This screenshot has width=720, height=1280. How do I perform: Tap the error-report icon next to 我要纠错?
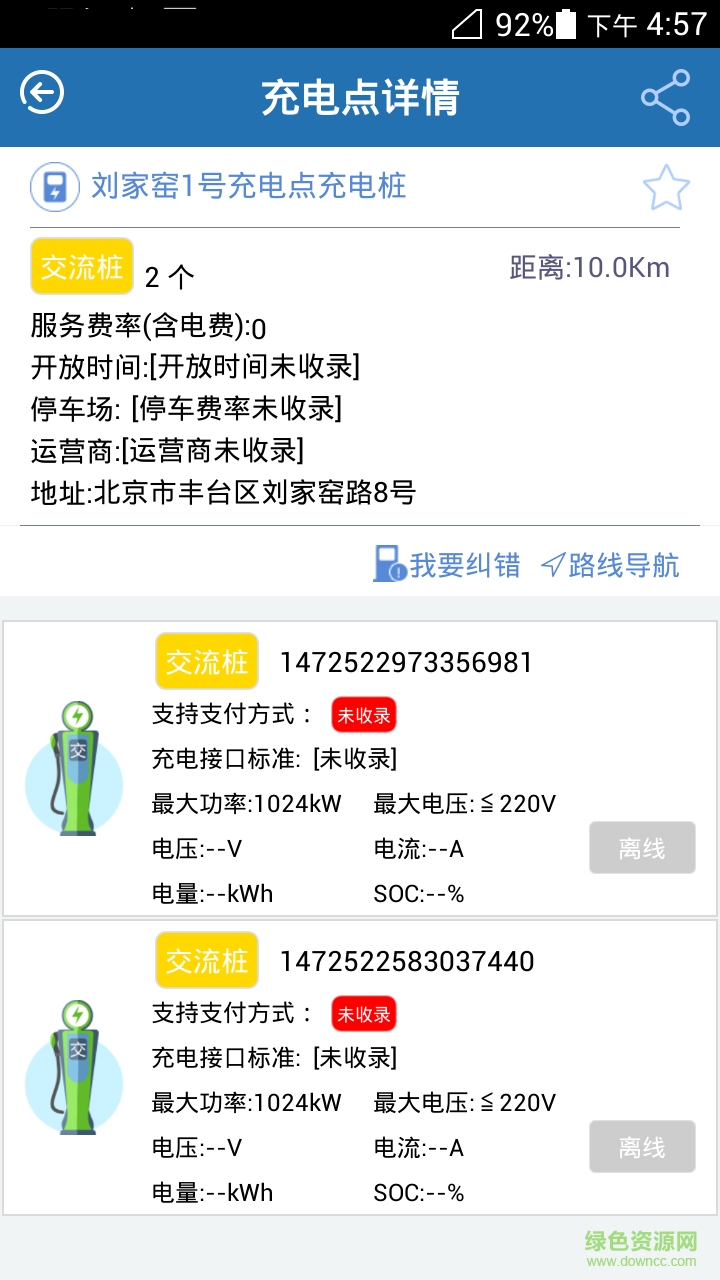[x=389, y=564]
